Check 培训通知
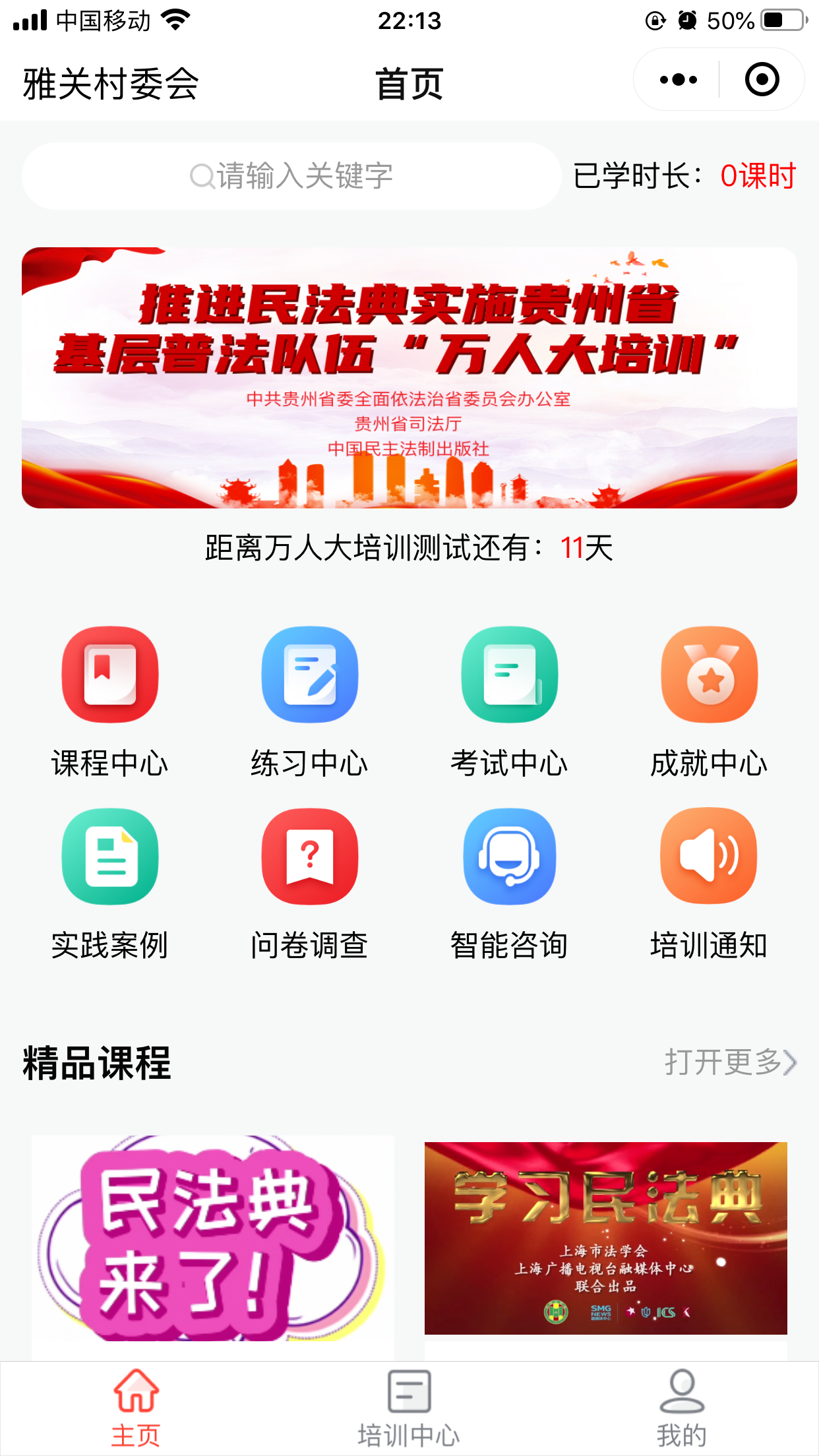819x1456 pixels. pos(709,882)
